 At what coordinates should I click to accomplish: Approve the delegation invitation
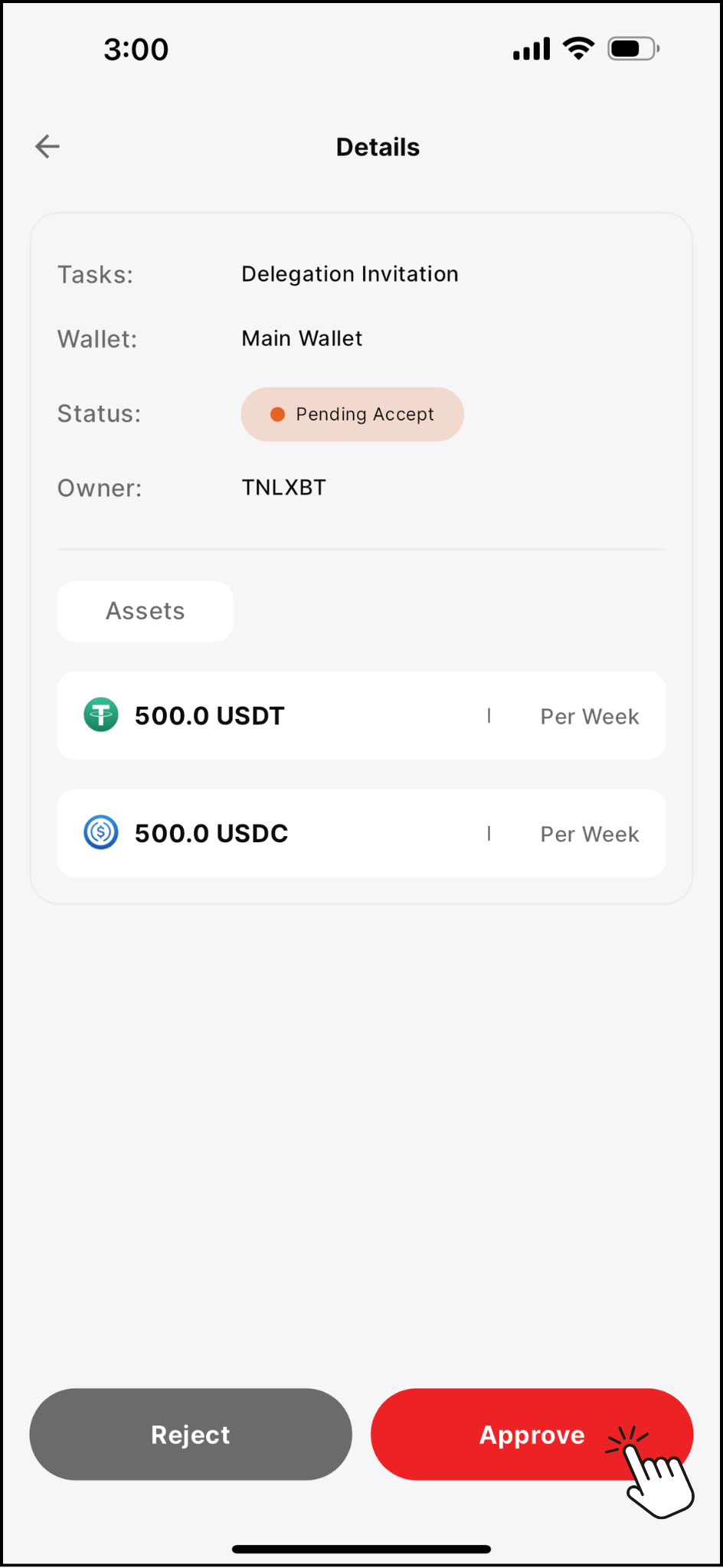click(x=532, y=1435)
